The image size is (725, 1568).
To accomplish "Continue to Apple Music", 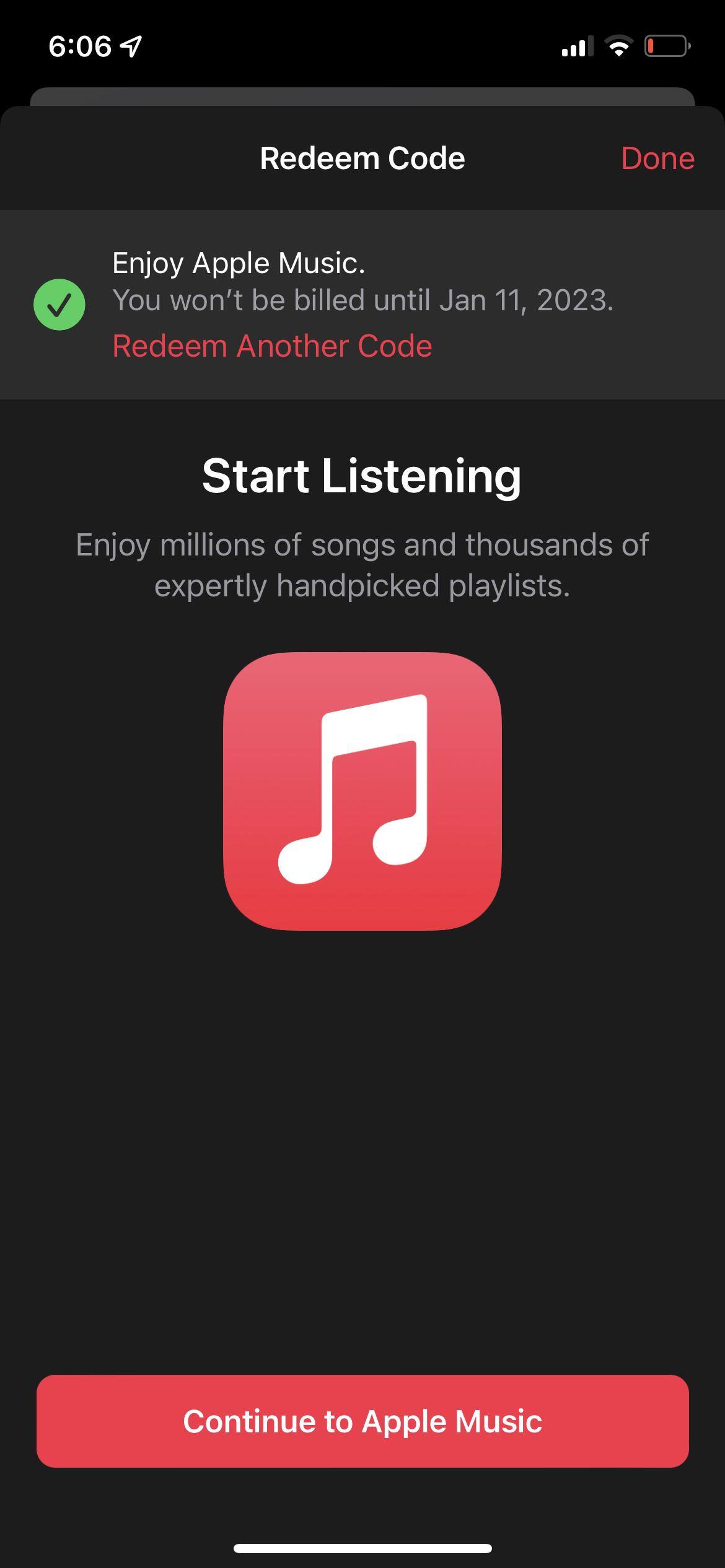I will [x=362, y=1421].
